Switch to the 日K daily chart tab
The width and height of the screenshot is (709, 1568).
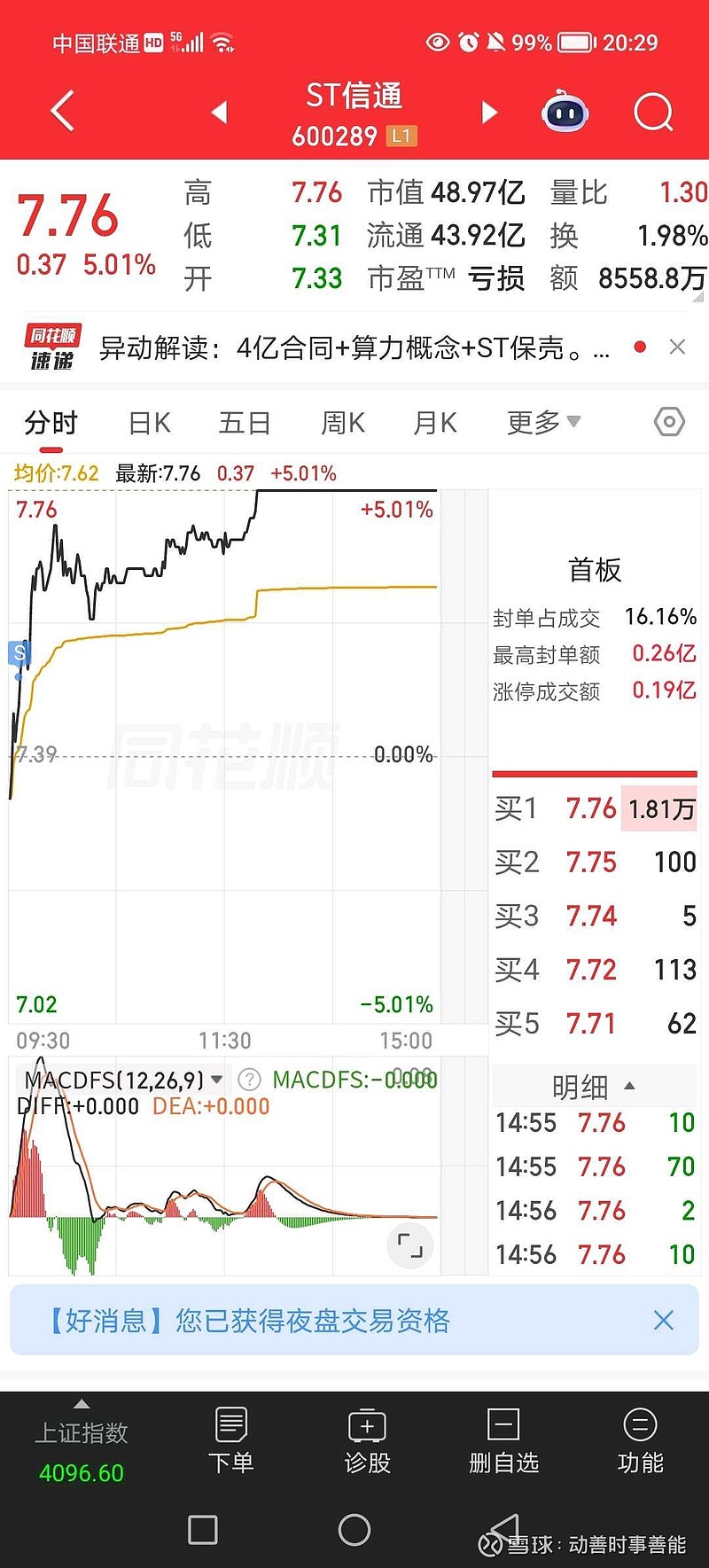pyautogui.click(x=148, y=423)
